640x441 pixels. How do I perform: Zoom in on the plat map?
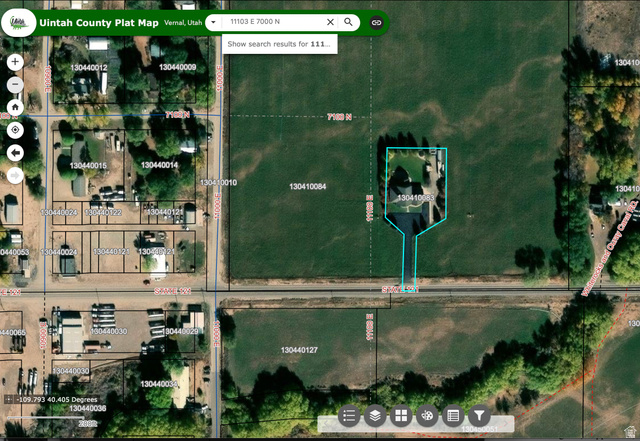[15, 61]
